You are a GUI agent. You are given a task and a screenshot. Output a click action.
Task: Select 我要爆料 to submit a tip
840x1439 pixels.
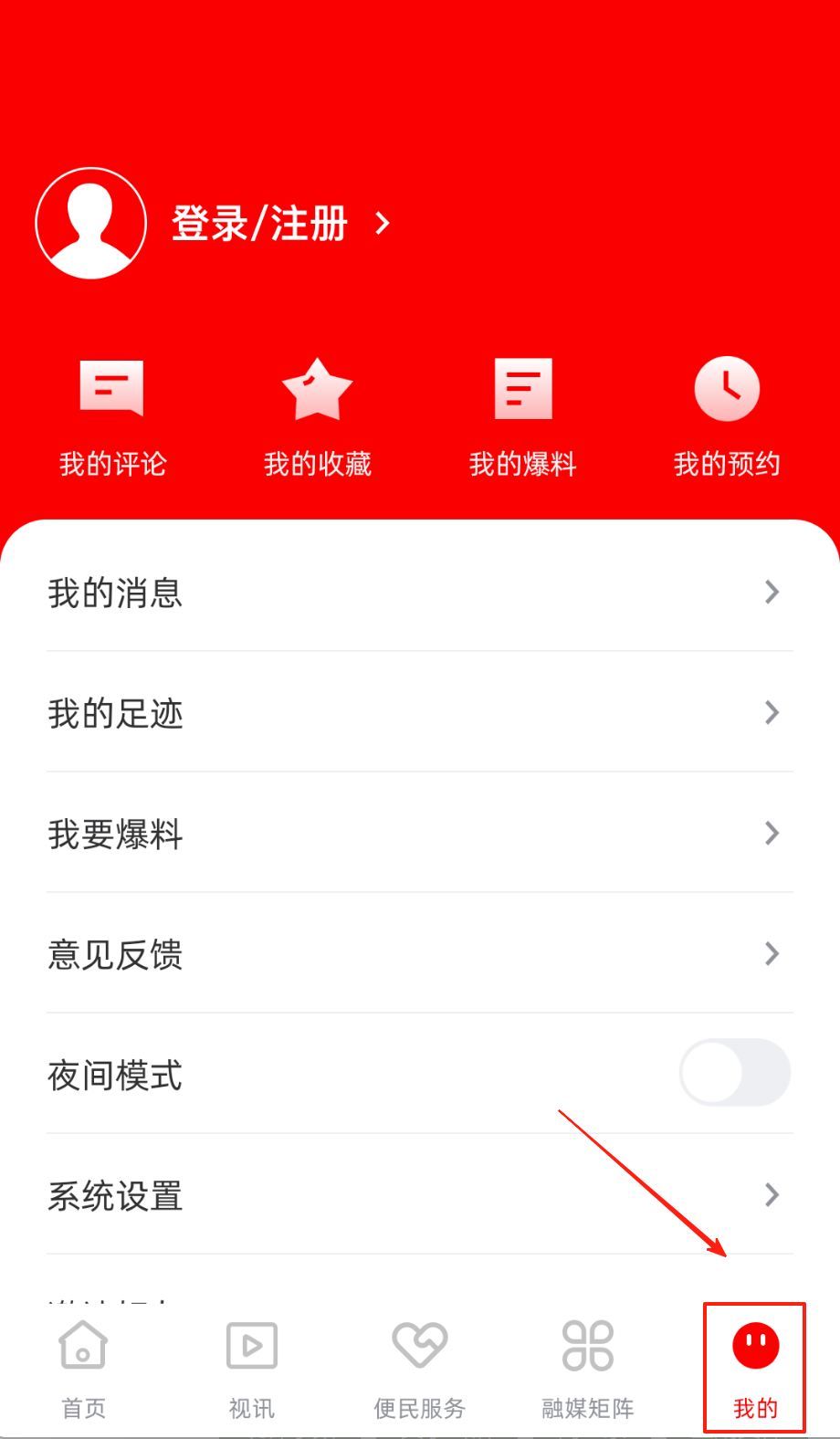(x=420, y=834)
